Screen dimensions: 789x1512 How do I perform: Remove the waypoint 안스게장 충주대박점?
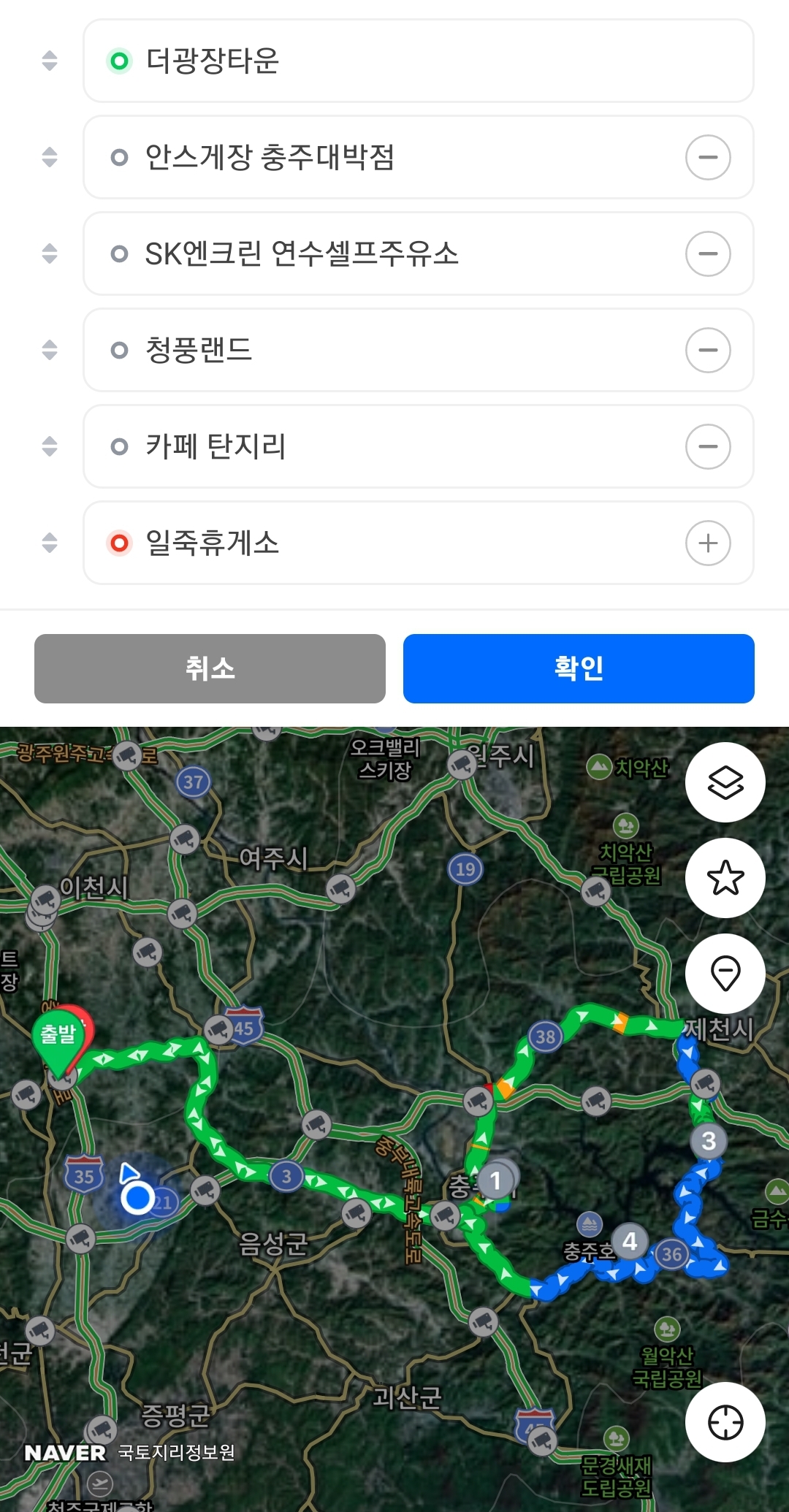point(707,157)
